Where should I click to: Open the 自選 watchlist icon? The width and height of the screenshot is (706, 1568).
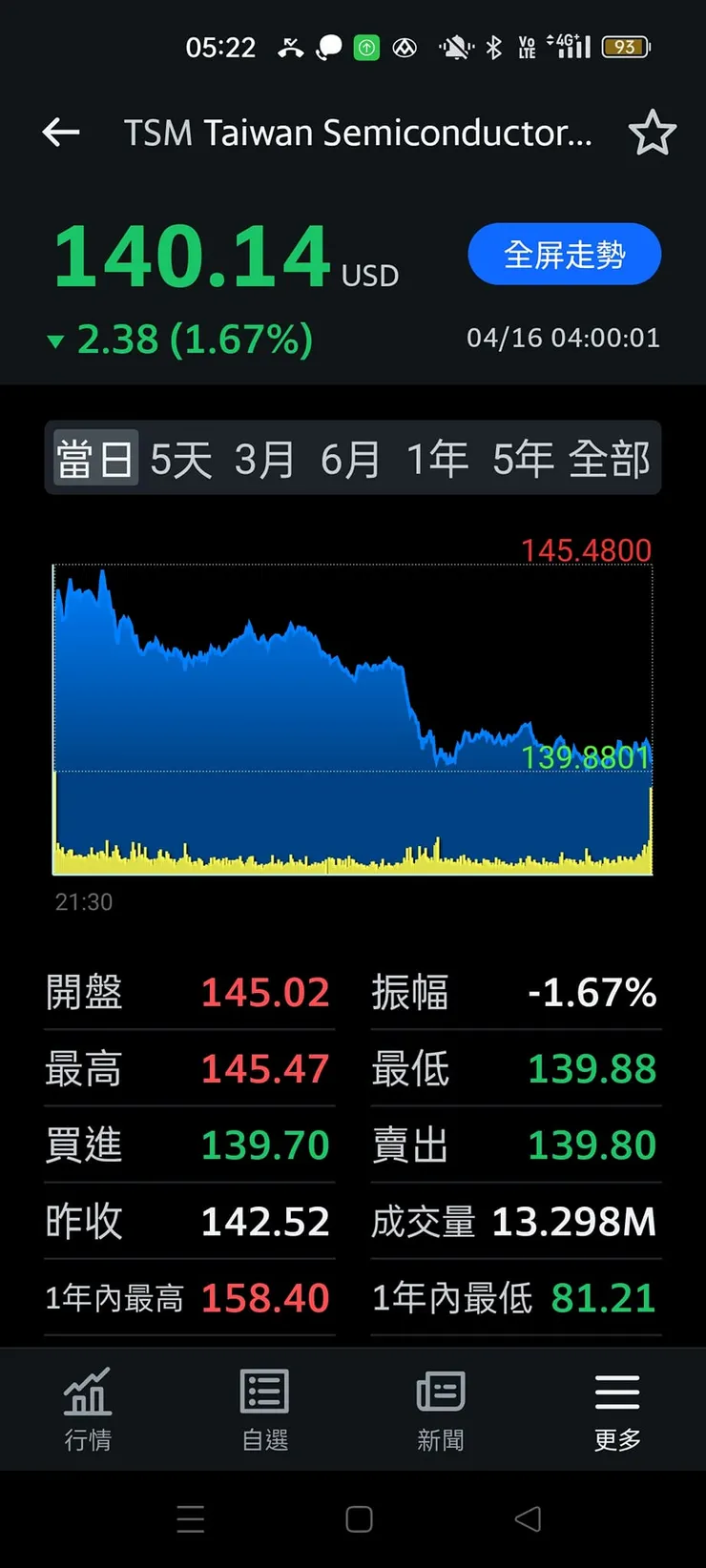click(263, 1410)
